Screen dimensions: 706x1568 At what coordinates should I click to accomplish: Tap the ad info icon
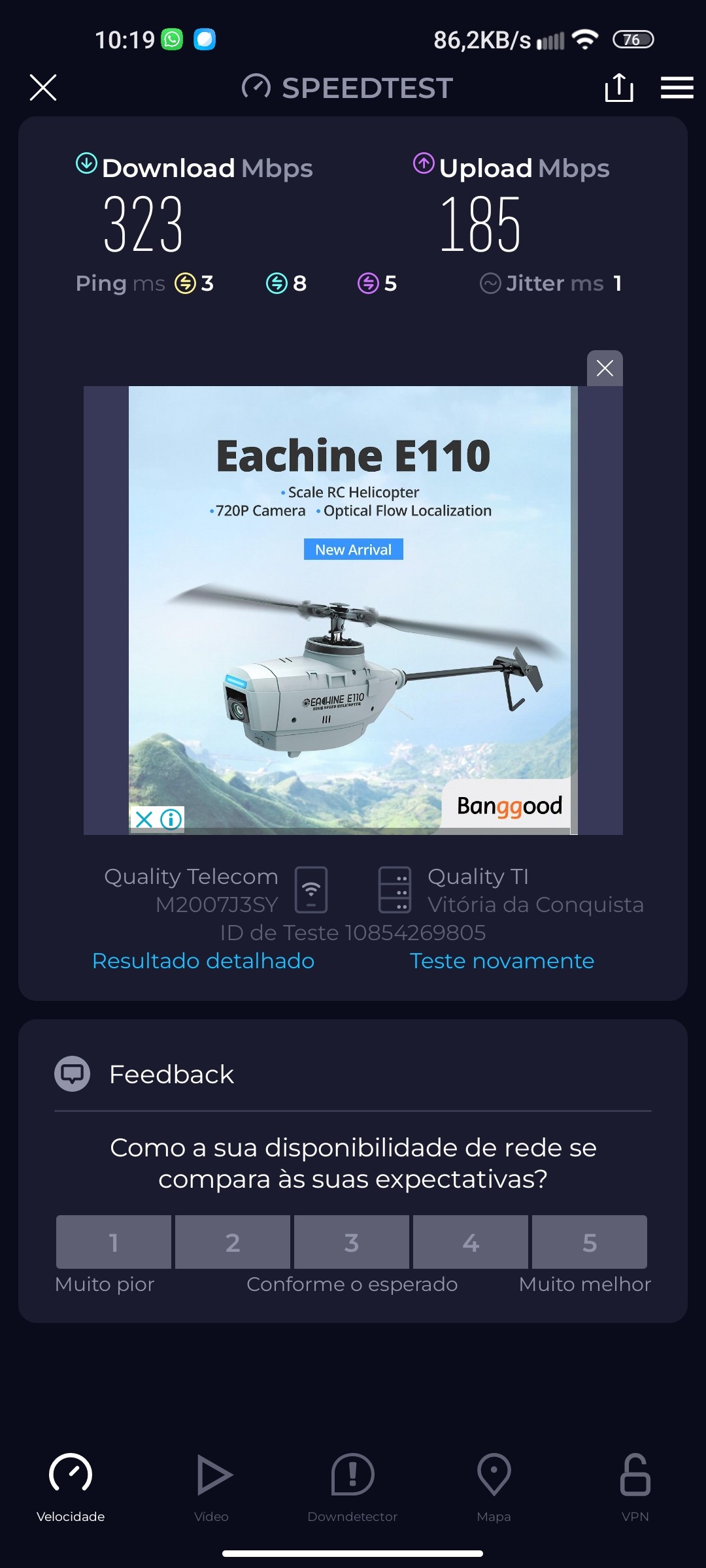pos(171,819)
